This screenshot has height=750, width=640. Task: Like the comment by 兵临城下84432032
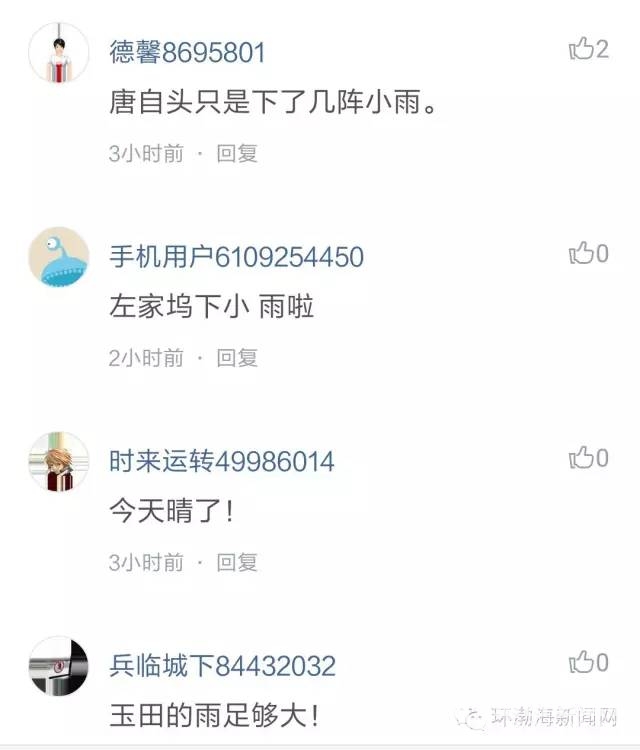coord(588,662)
